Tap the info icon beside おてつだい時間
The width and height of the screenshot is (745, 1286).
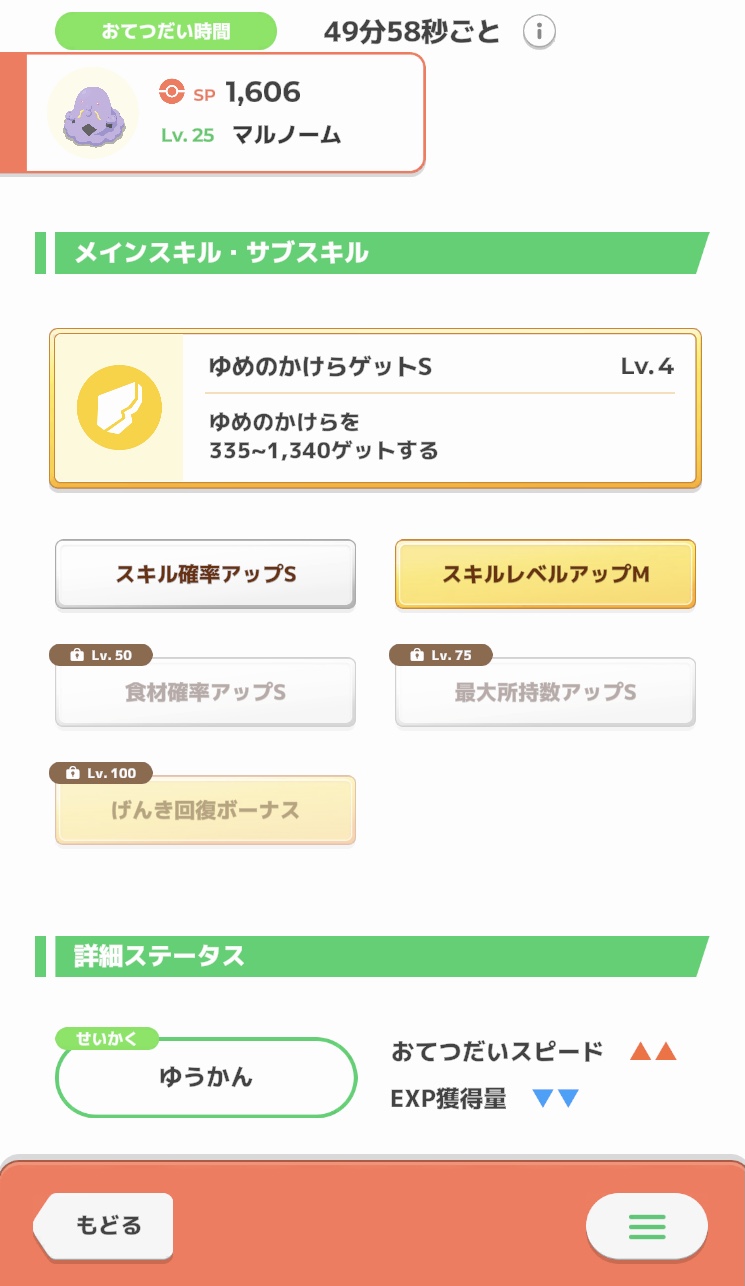coord(539,32)
